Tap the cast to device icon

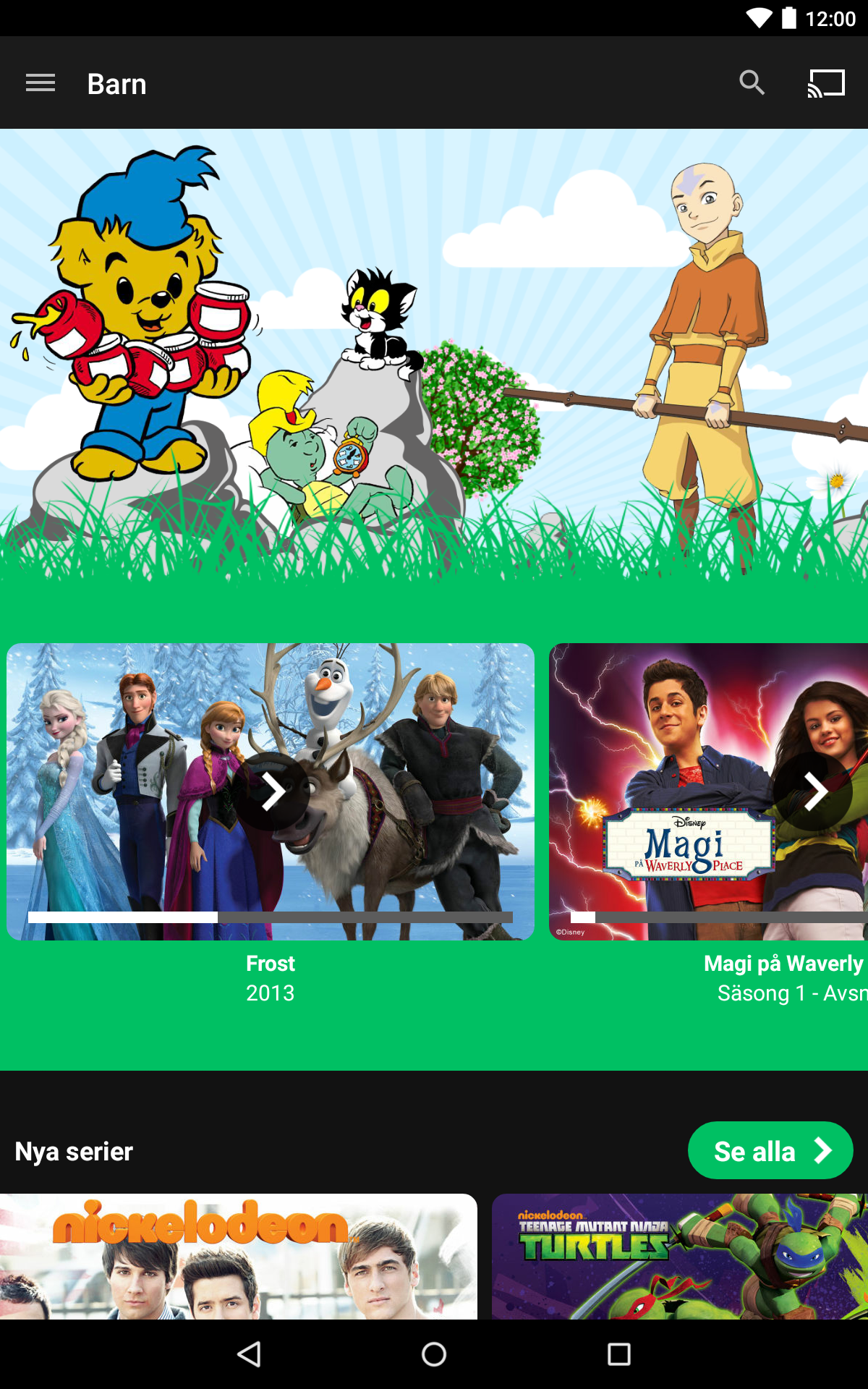pyautogui.click(x=826, y=83)
